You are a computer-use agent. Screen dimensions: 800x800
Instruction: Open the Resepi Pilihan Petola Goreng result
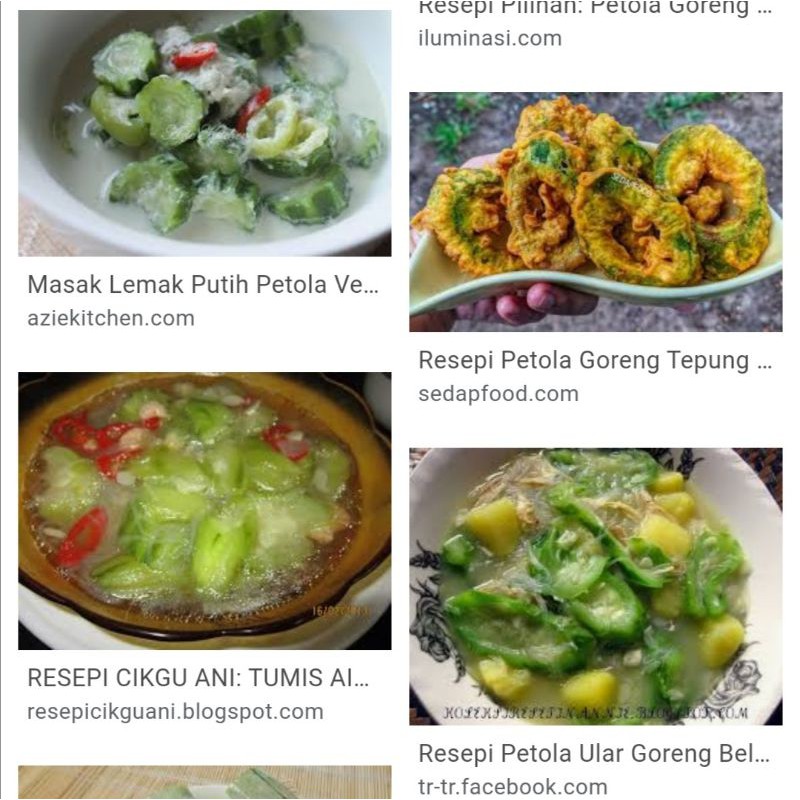[594, 8]
